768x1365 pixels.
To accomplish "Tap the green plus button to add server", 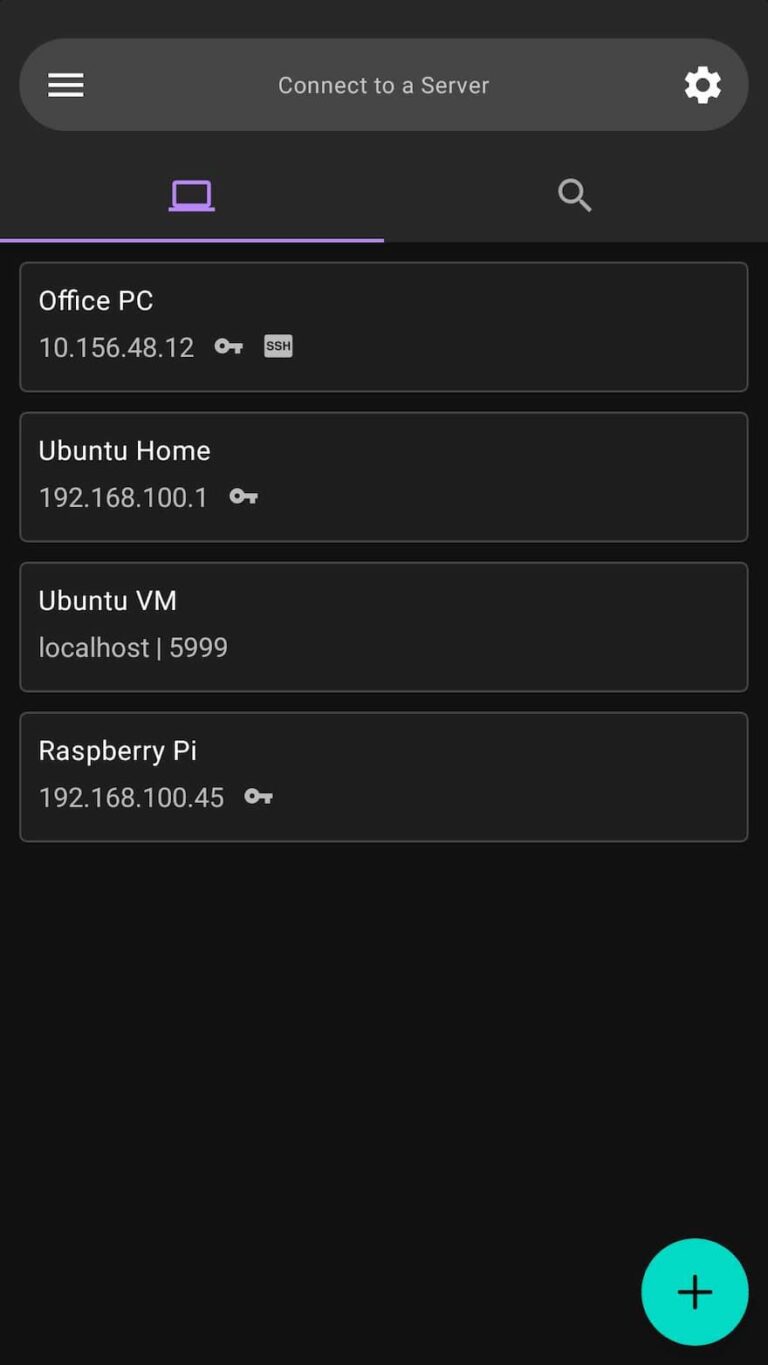I will (x=694, y=1292).
